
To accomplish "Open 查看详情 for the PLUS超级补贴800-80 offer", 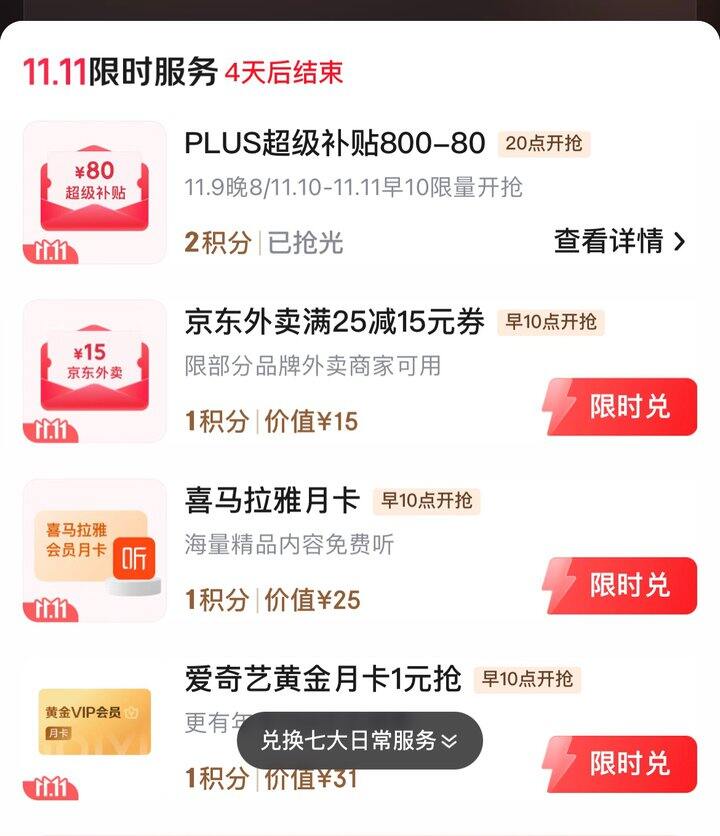I will 620,241.
